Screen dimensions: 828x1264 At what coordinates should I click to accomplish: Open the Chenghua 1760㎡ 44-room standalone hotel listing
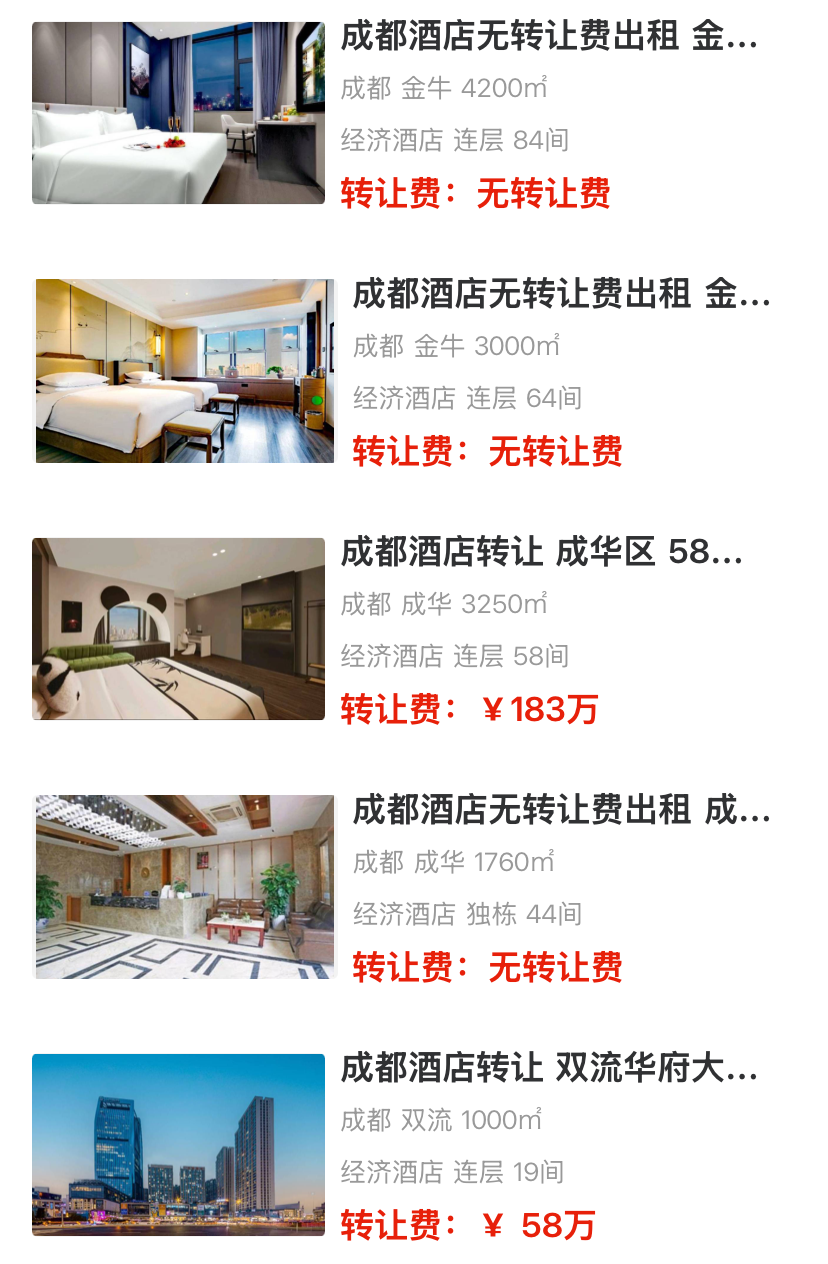tap(560, 811)
